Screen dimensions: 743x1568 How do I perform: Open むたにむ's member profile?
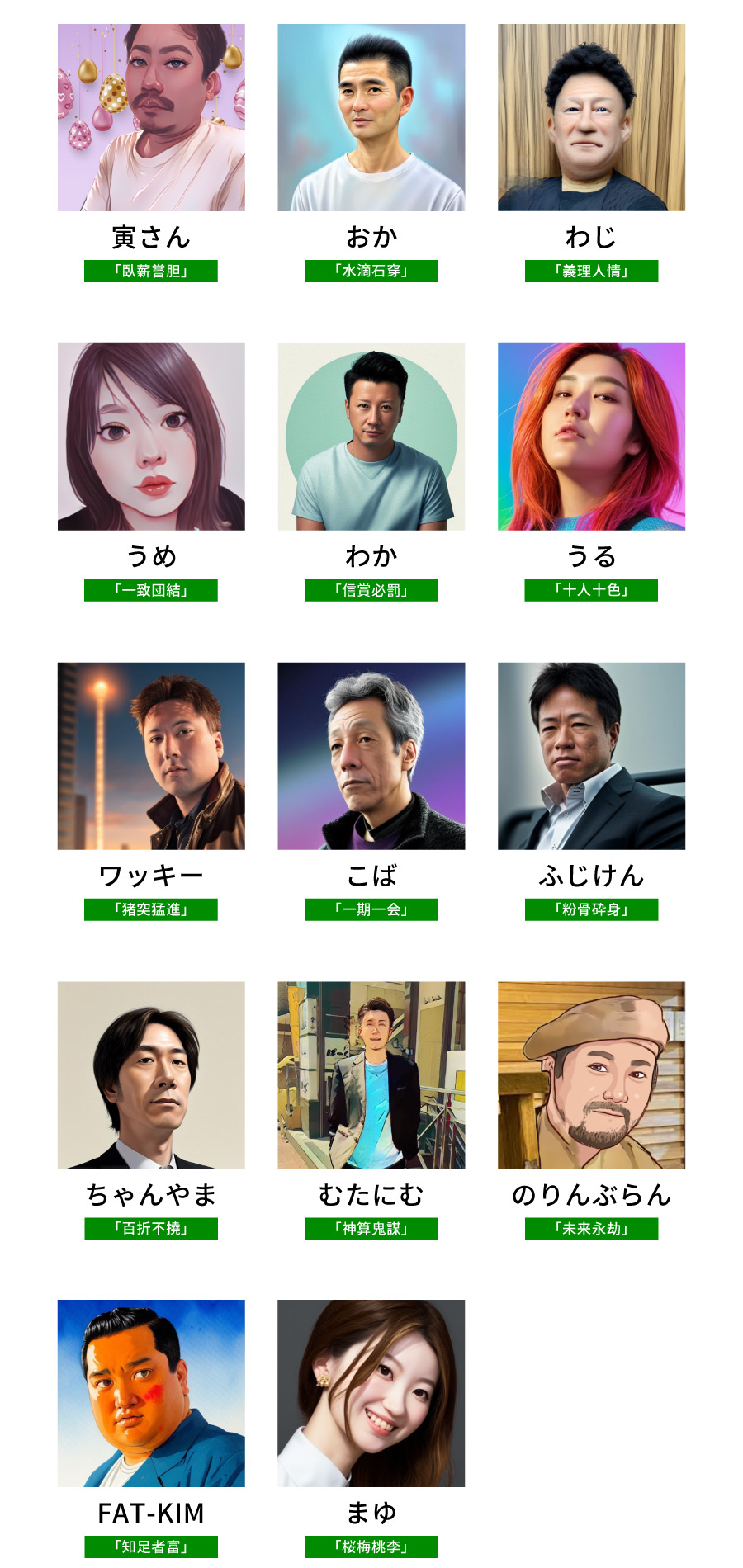point(371,1074)
